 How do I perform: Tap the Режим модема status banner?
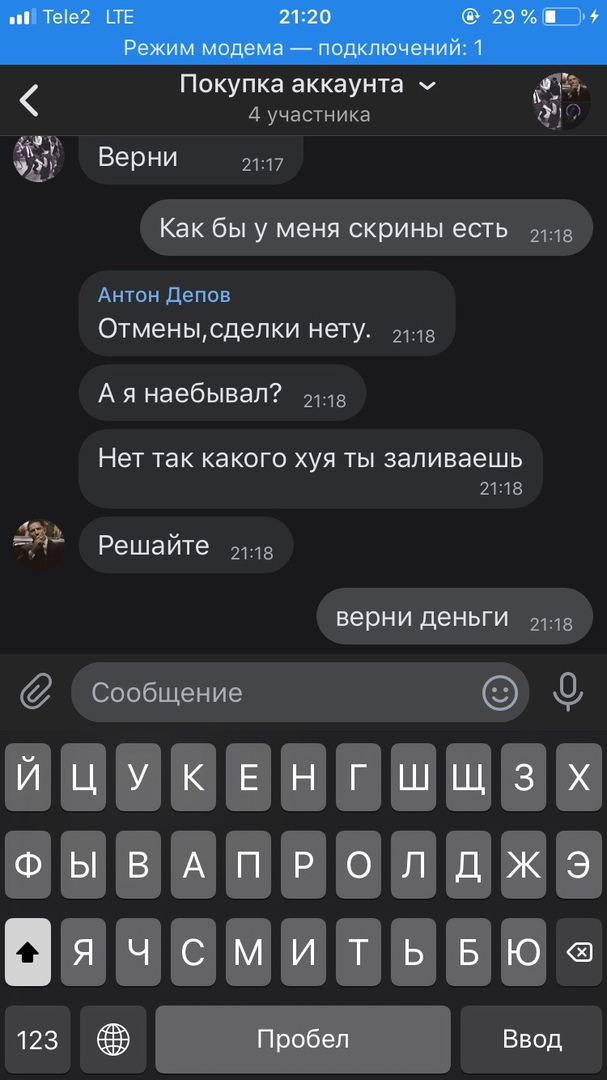coord(303,48)
